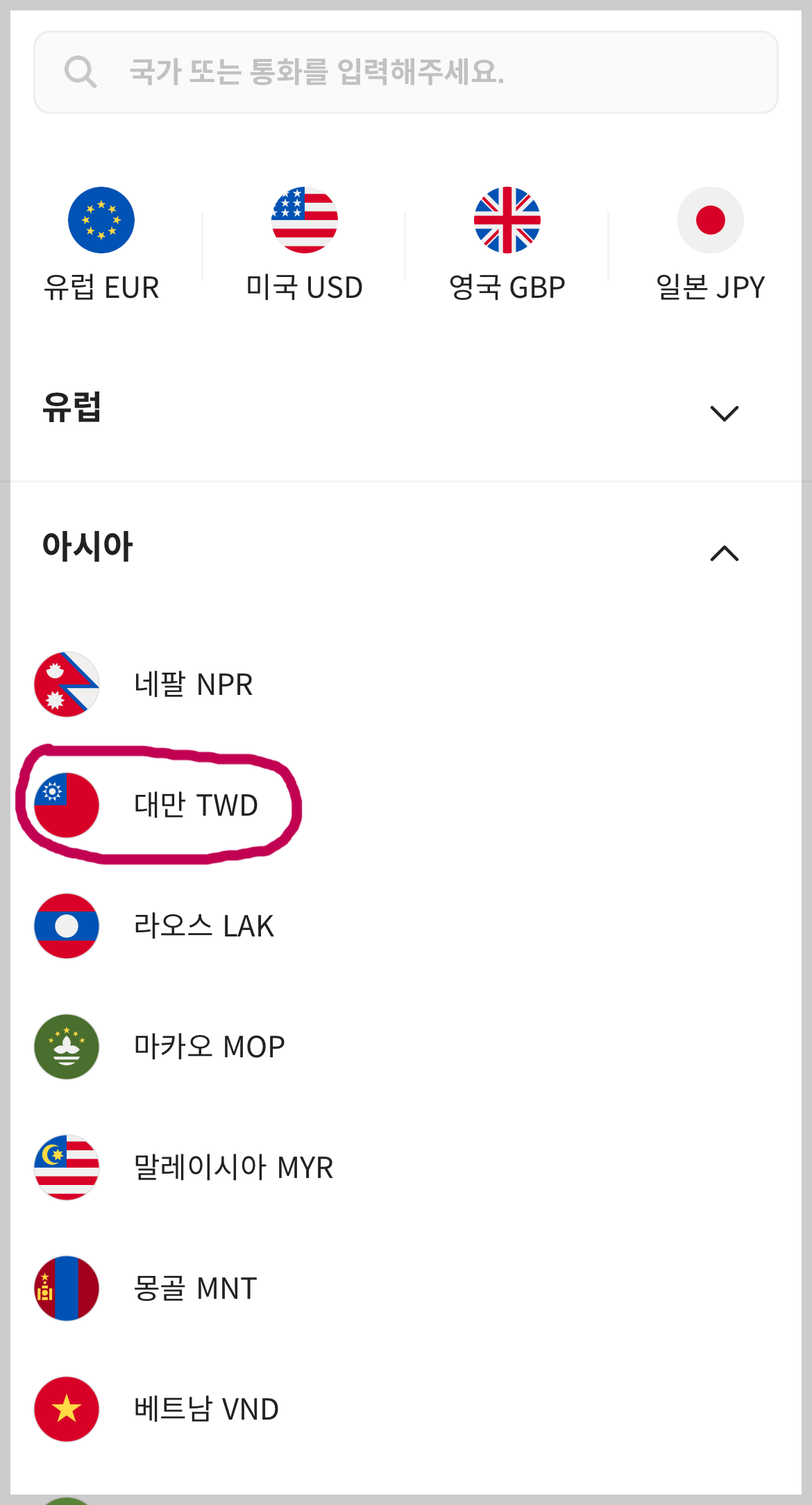Select the EU flag icon for EUR
The image size is (812, 1505).
pos(101,219)
